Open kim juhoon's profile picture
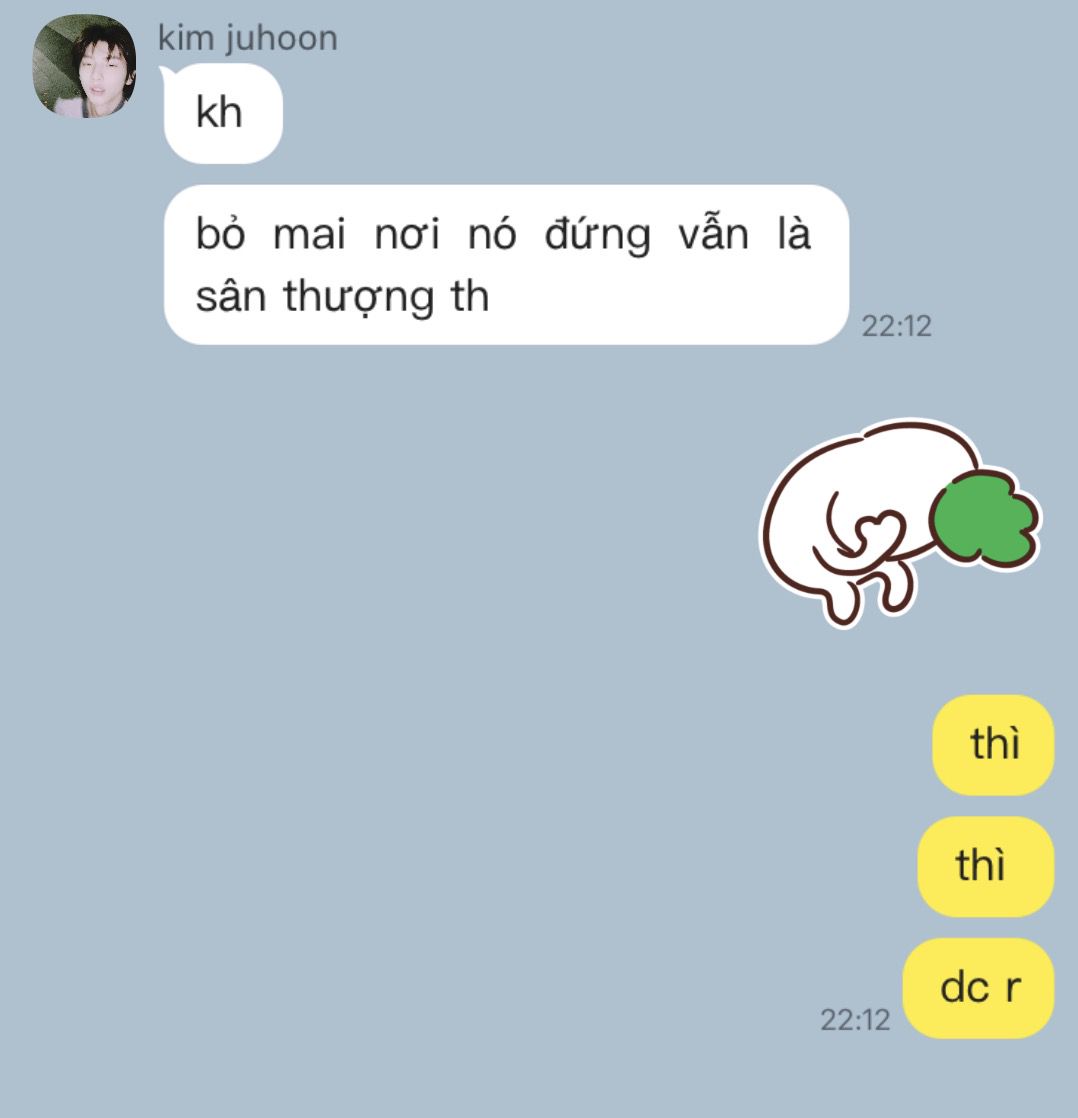 click(84, 67)
